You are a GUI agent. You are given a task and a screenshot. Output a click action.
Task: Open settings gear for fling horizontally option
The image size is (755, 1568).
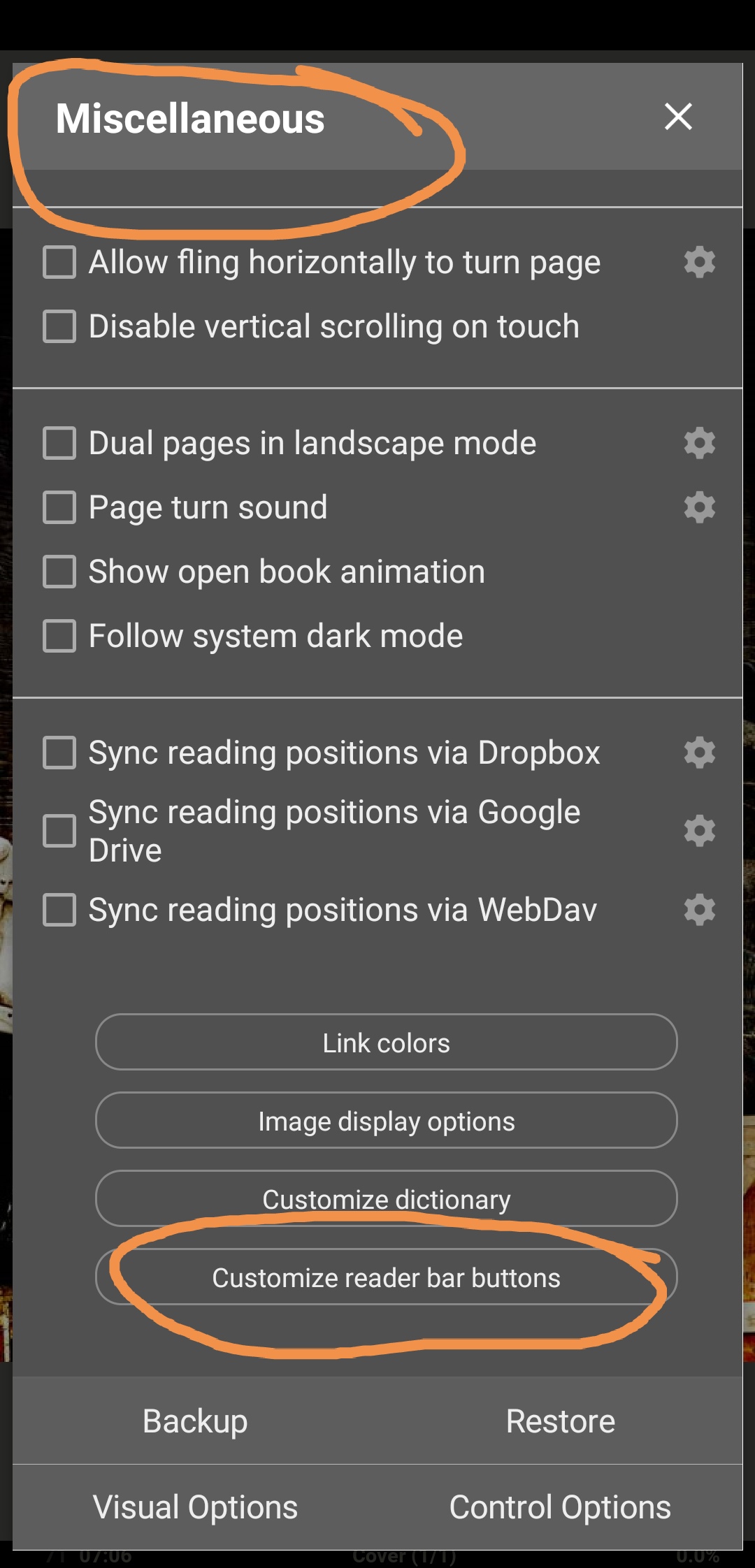pos(699,263)
